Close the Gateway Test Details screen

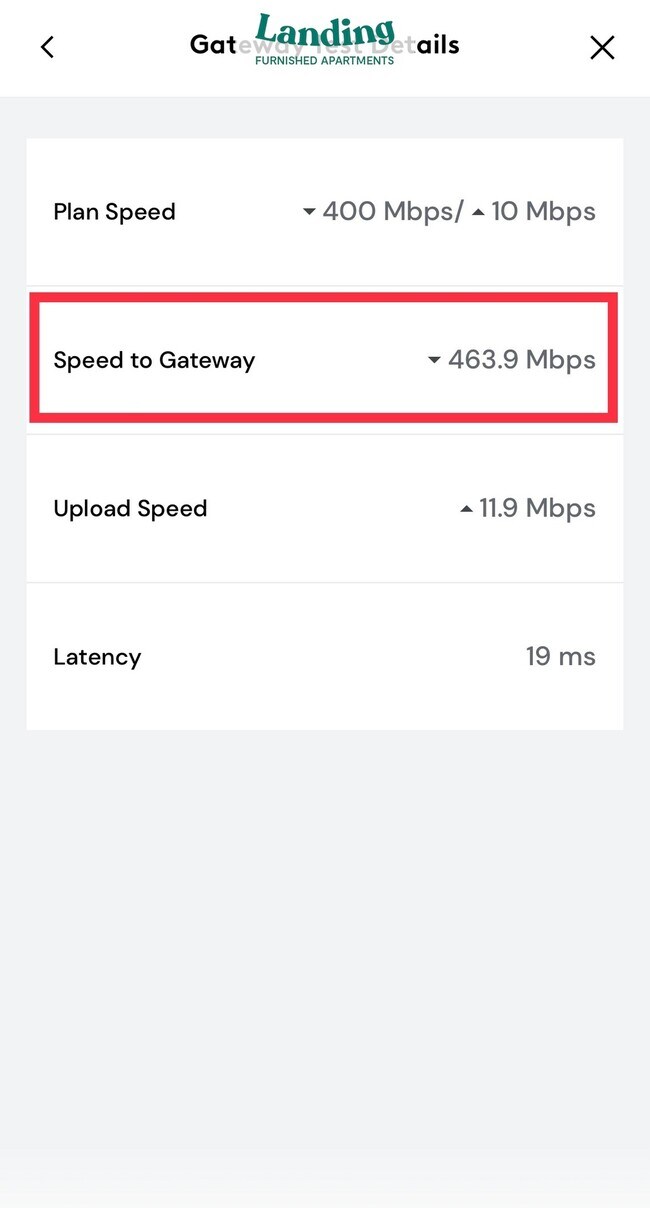click(x=602, y=47)
